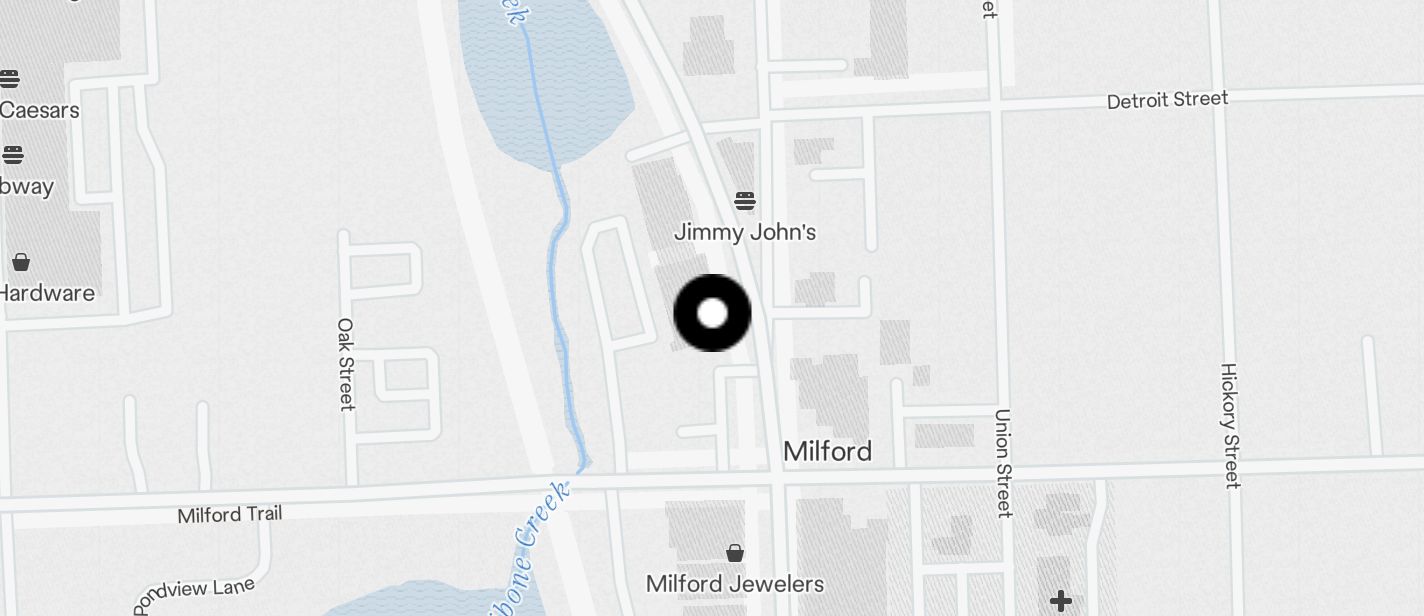Viewport: 1424px width, 616px height.
Task: Select the Hardware store marker
Action: tap(20, 263)
